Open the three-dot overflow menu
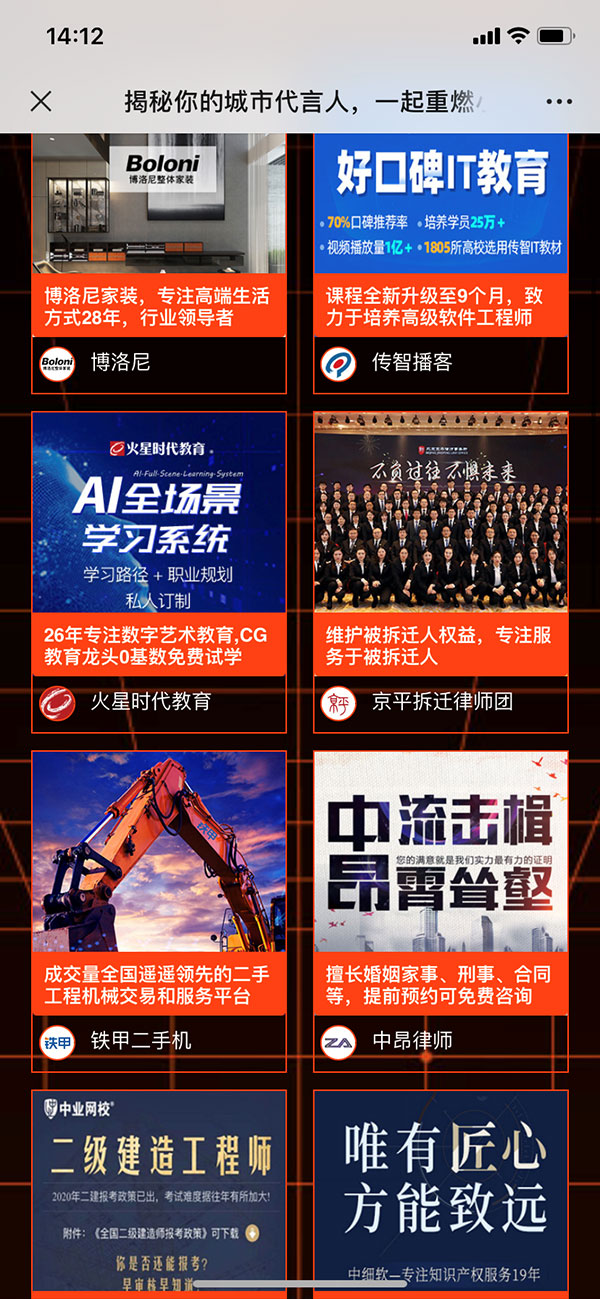 pyautogui.click(x=559, y=102)
